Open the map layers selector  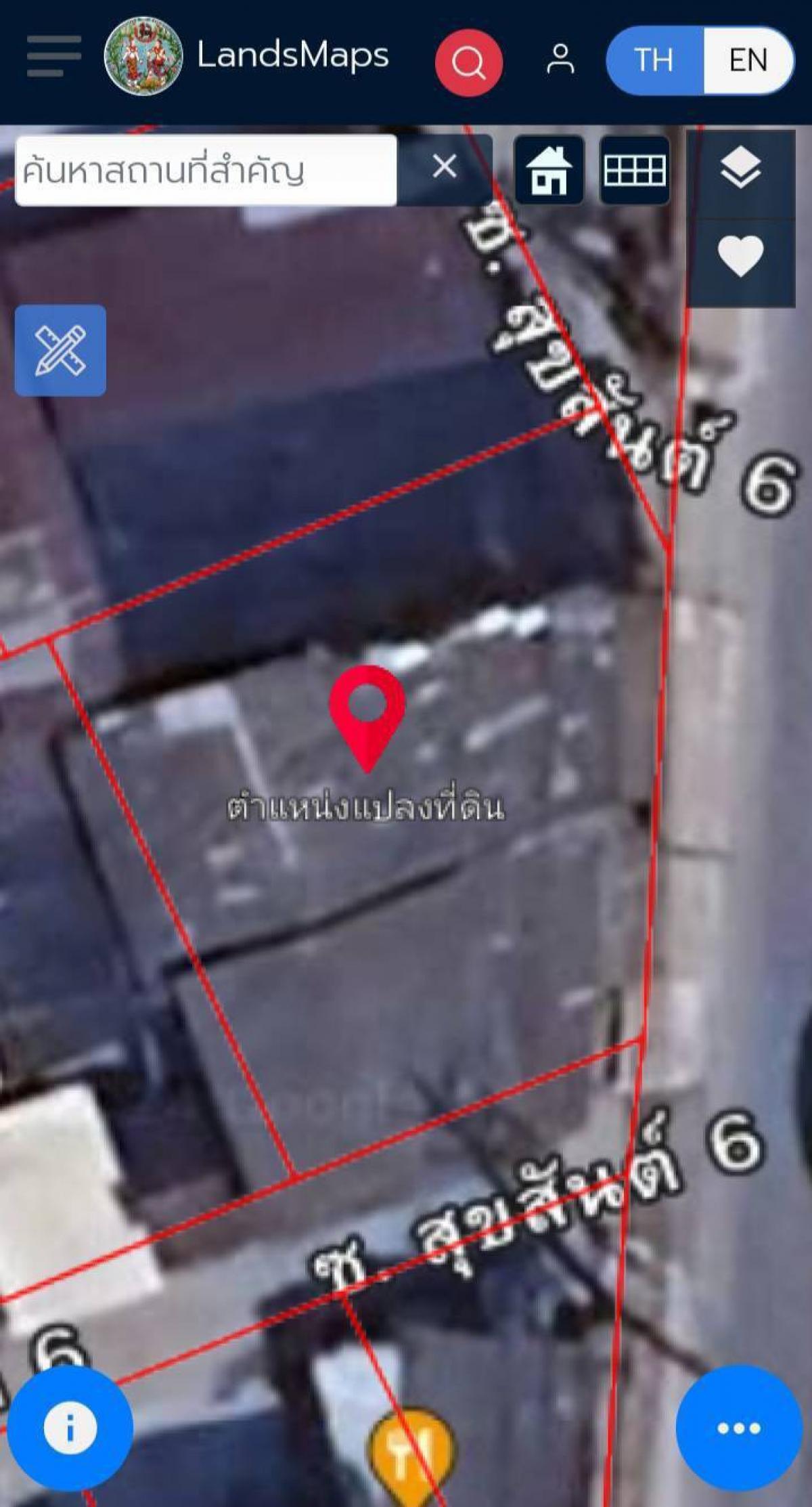[x=741, y=169]
